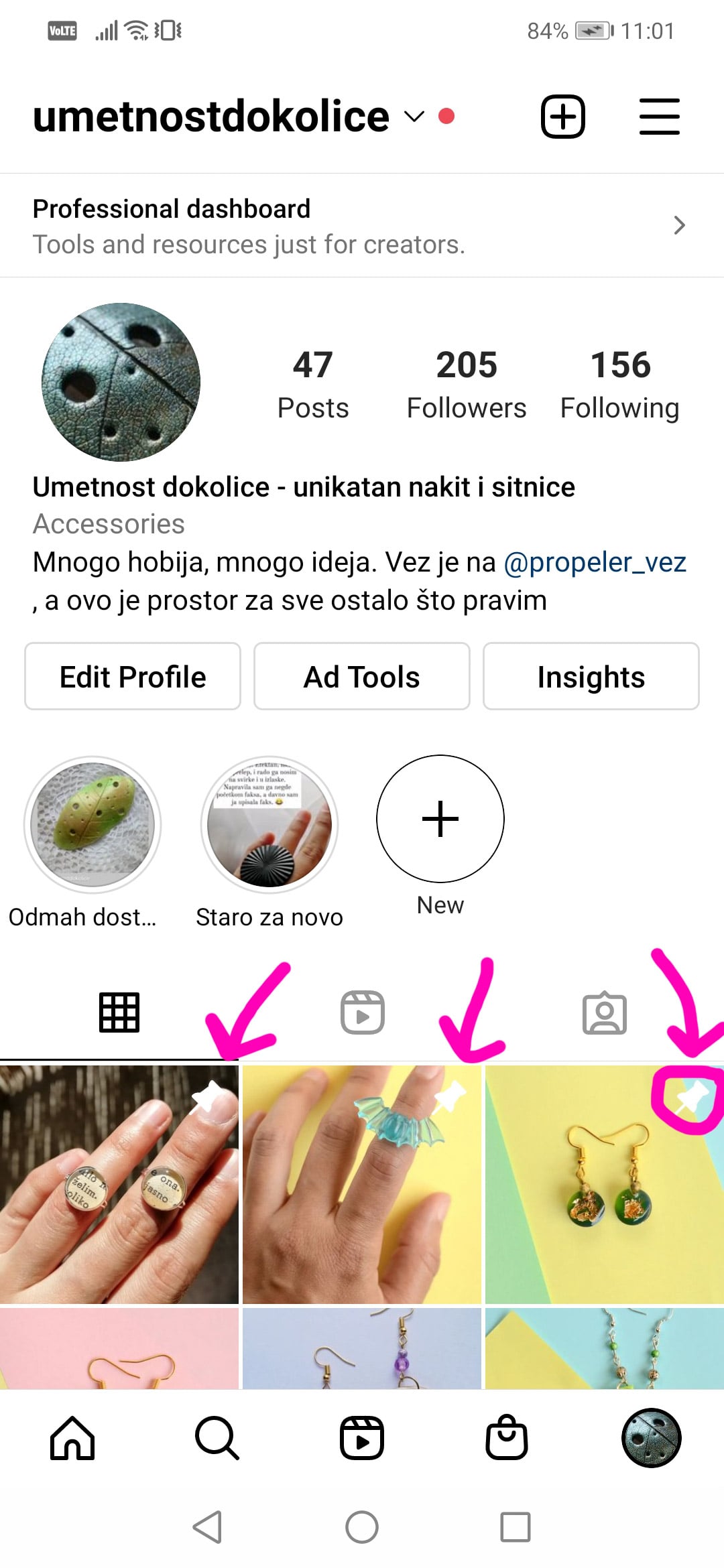View the 205 Followers list
The image size is (724, 1568).
click(467, 385)
